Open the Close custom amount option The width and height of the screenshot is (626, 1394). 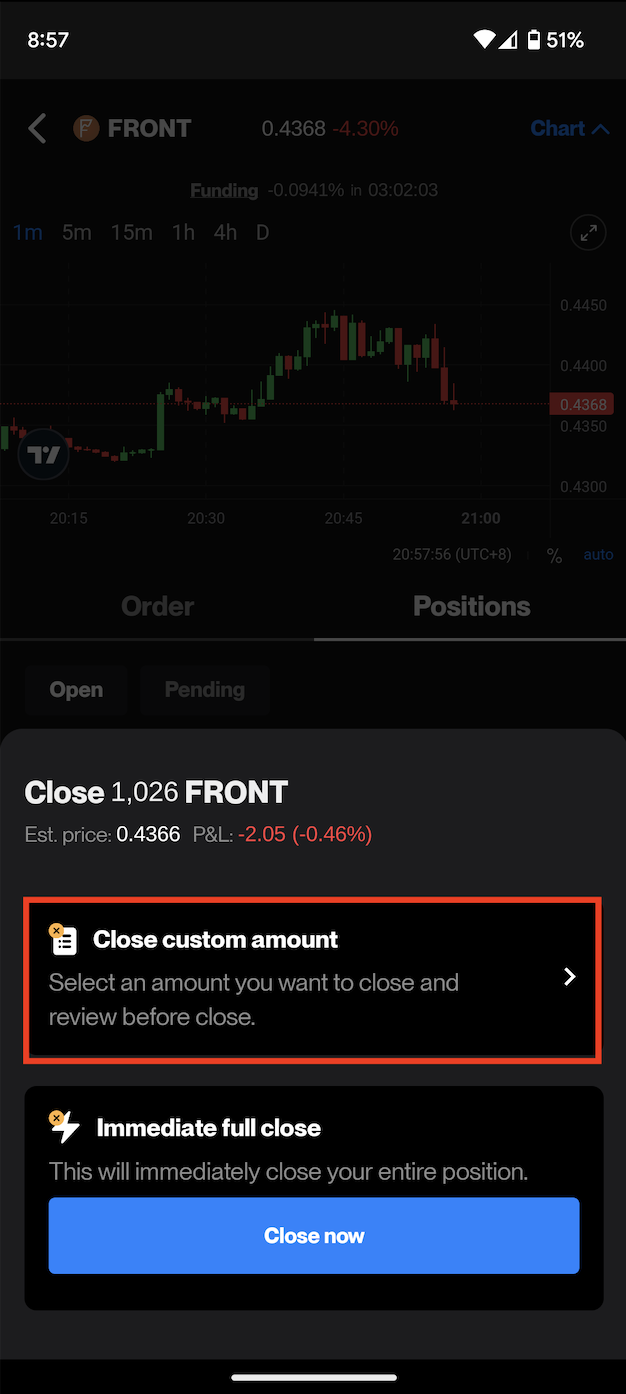coord(313,979)
